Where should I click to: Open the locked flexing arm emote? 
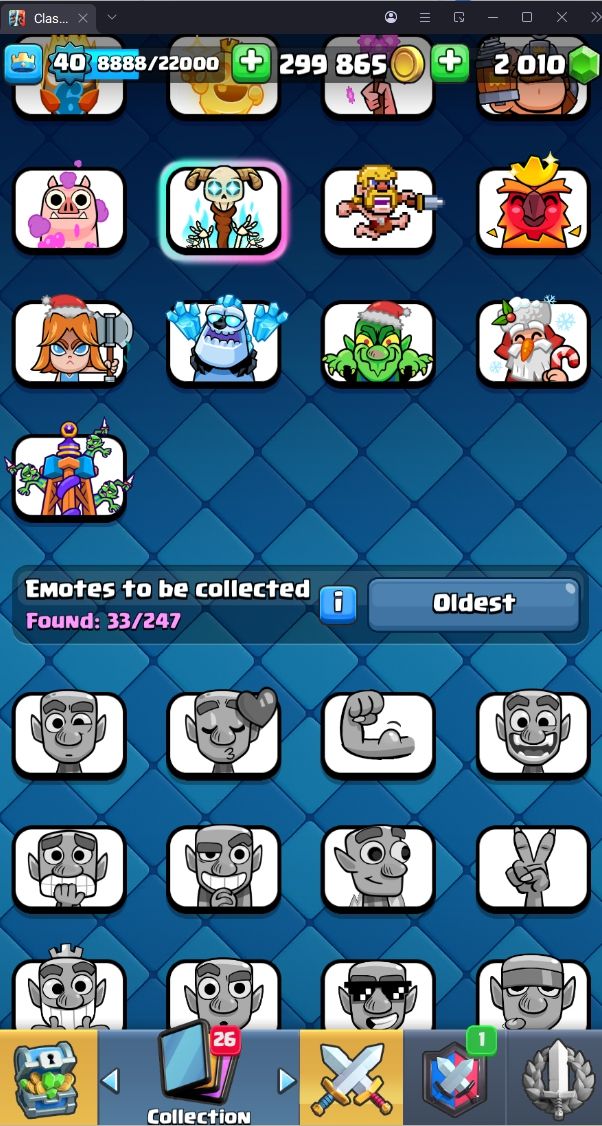pyautogui.click(x=379, y=735)
